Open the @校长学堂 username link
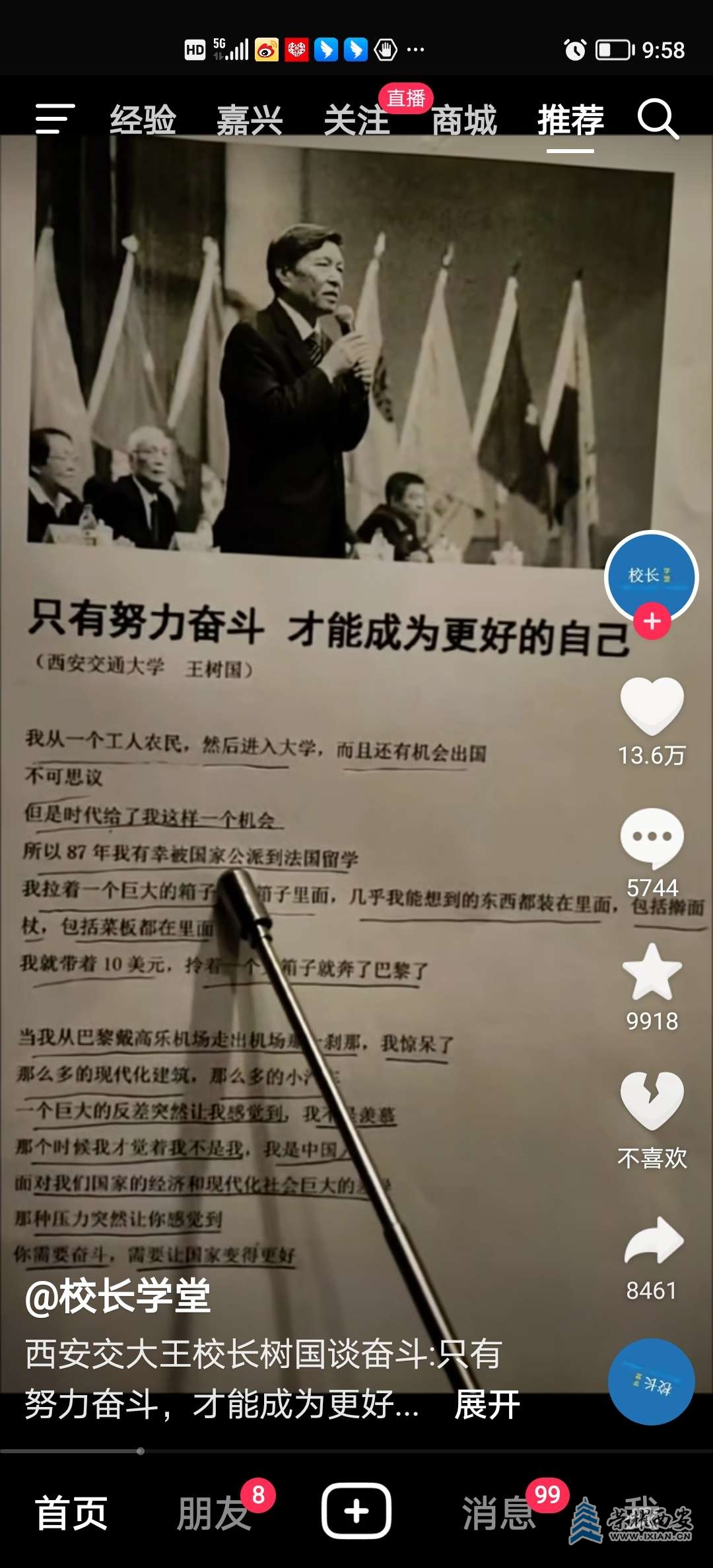The image size is (713, 1568). pos(118,1295)
